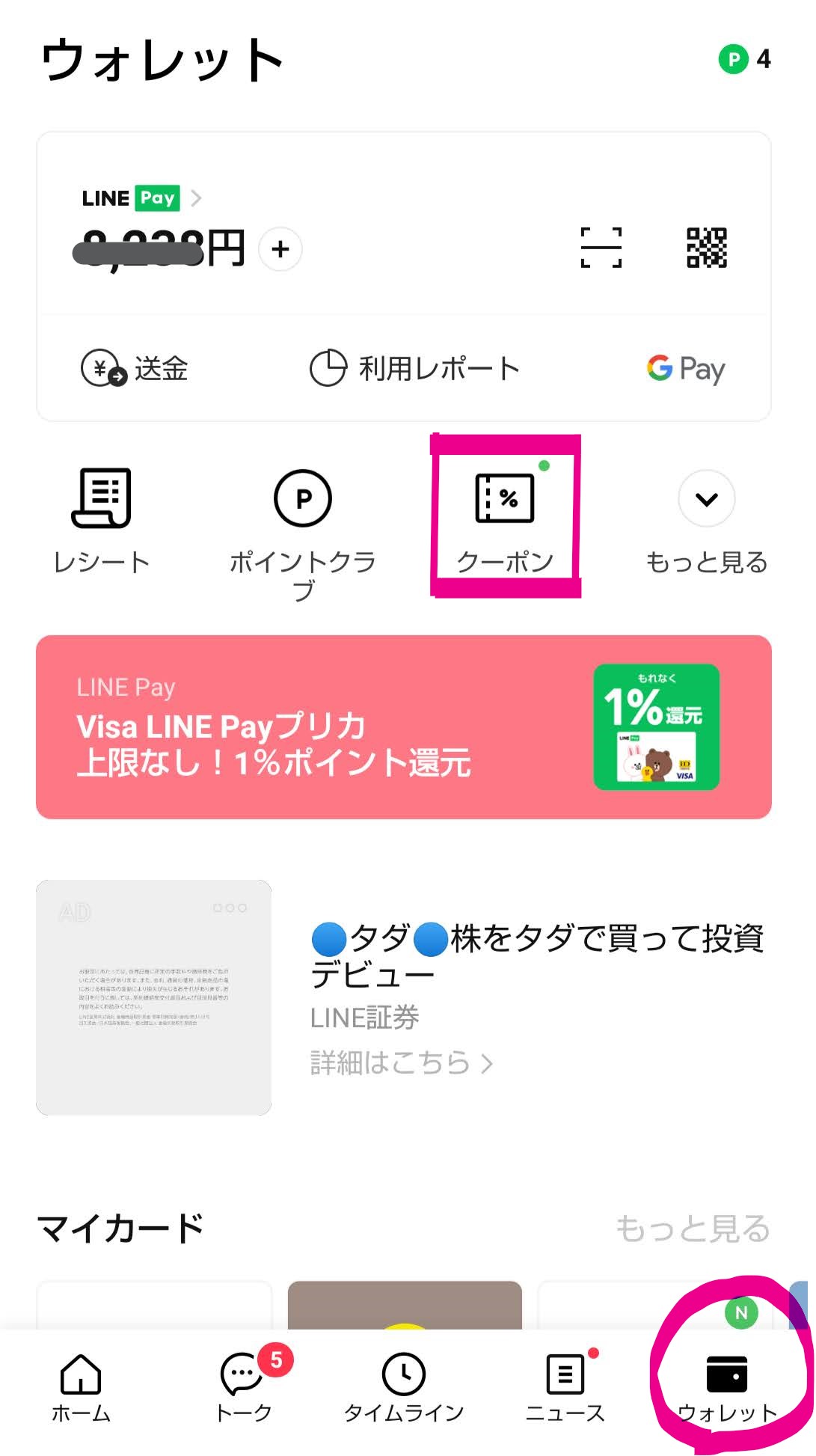Open the code scanner icon
The image size is (816, 1456).
(601, 248)
